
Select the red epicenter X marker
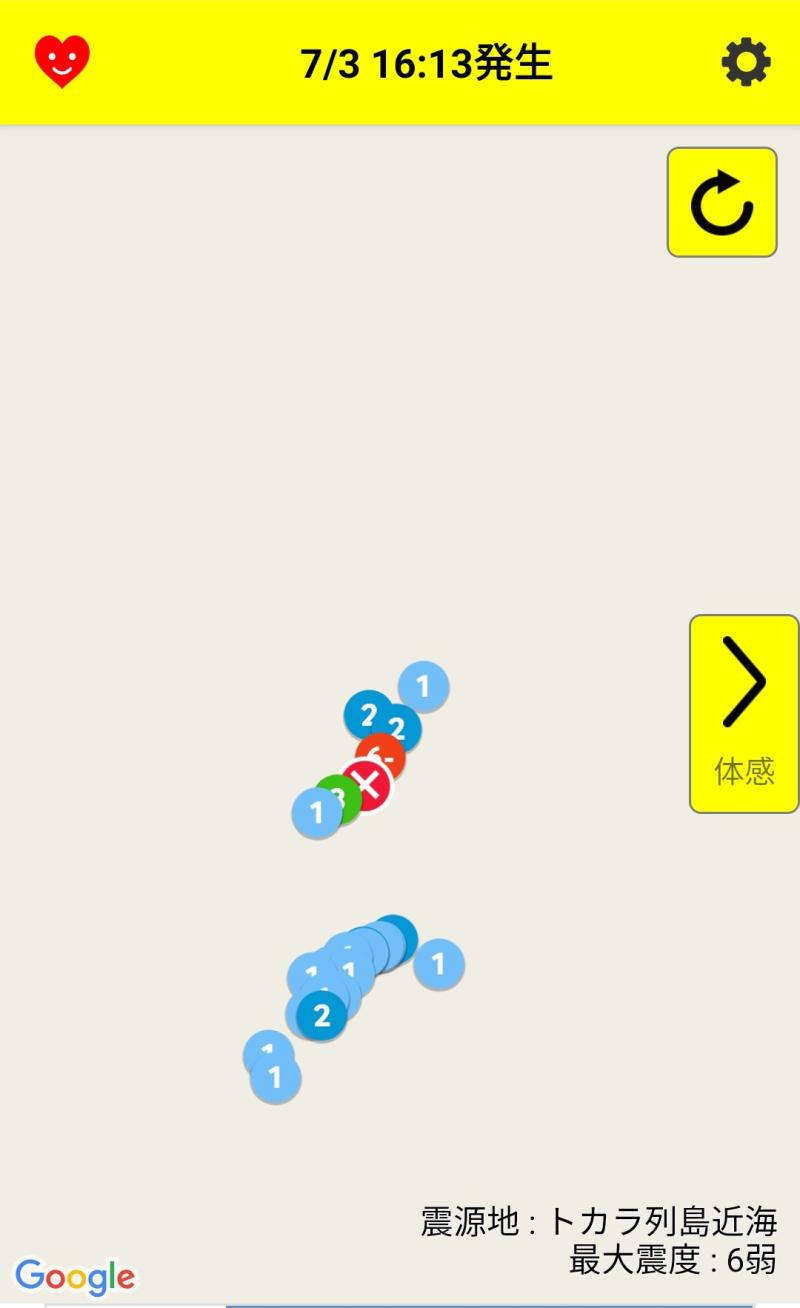(x=366, y=786)
